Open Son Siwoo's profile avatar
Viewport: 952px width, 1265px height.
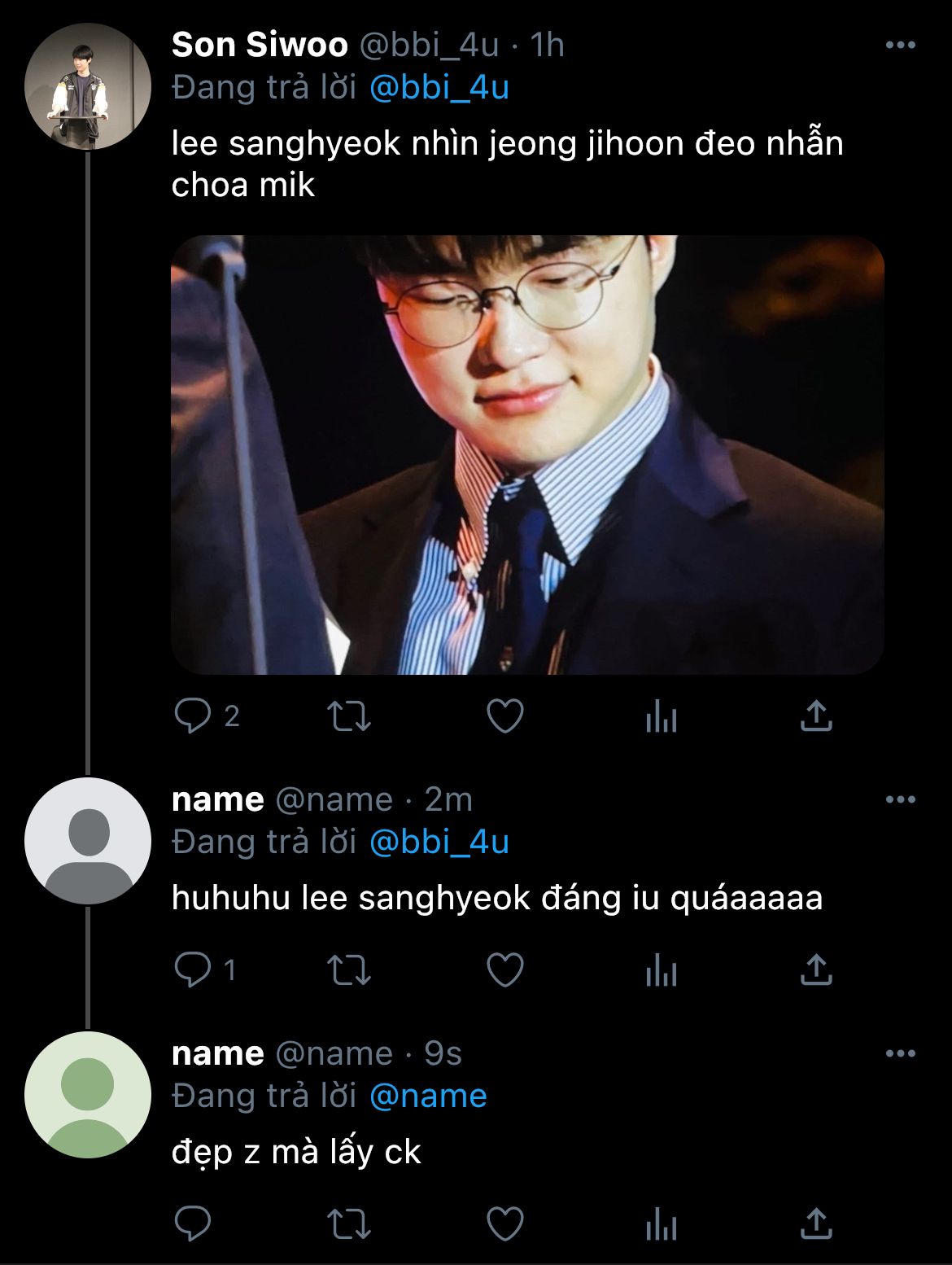87,87
